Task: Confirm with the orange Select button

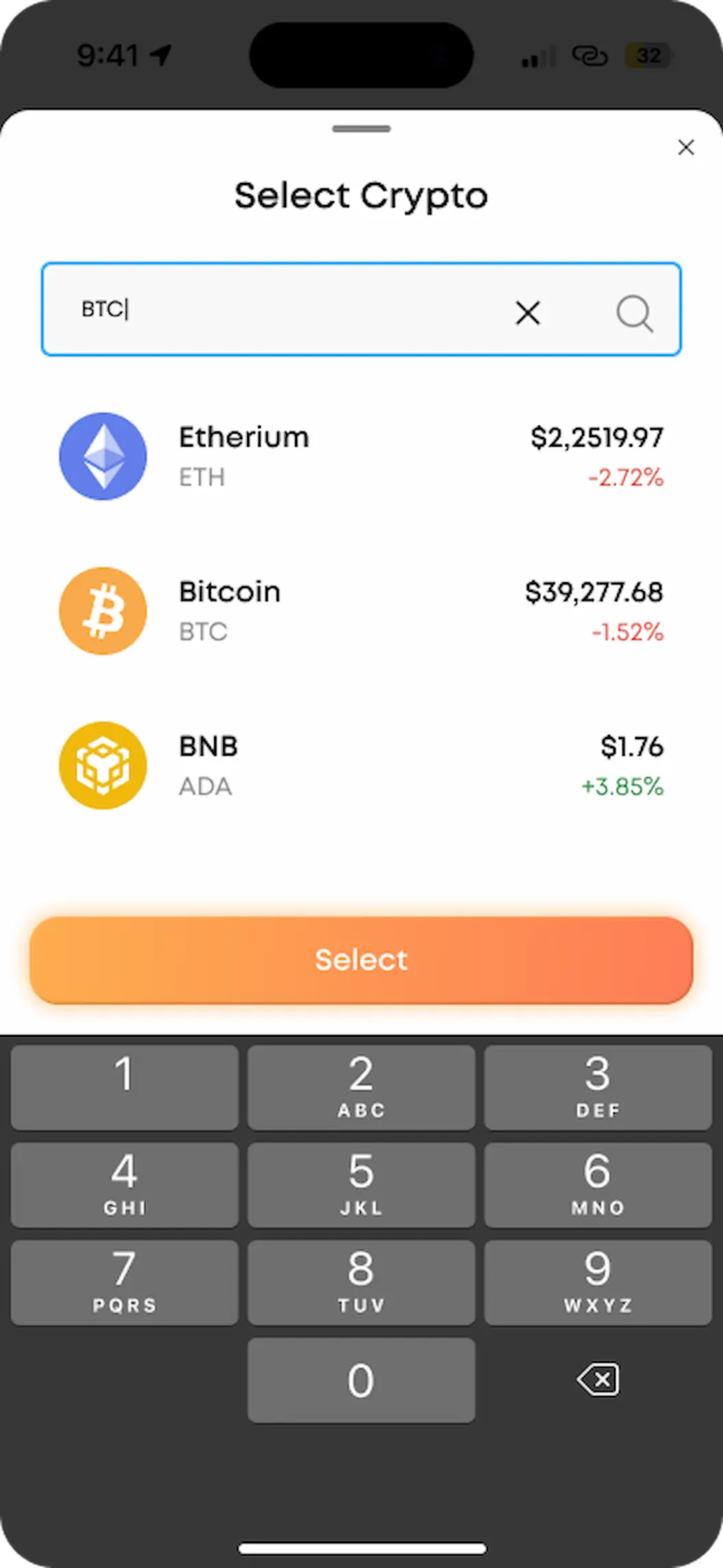Action: point(361,960)
